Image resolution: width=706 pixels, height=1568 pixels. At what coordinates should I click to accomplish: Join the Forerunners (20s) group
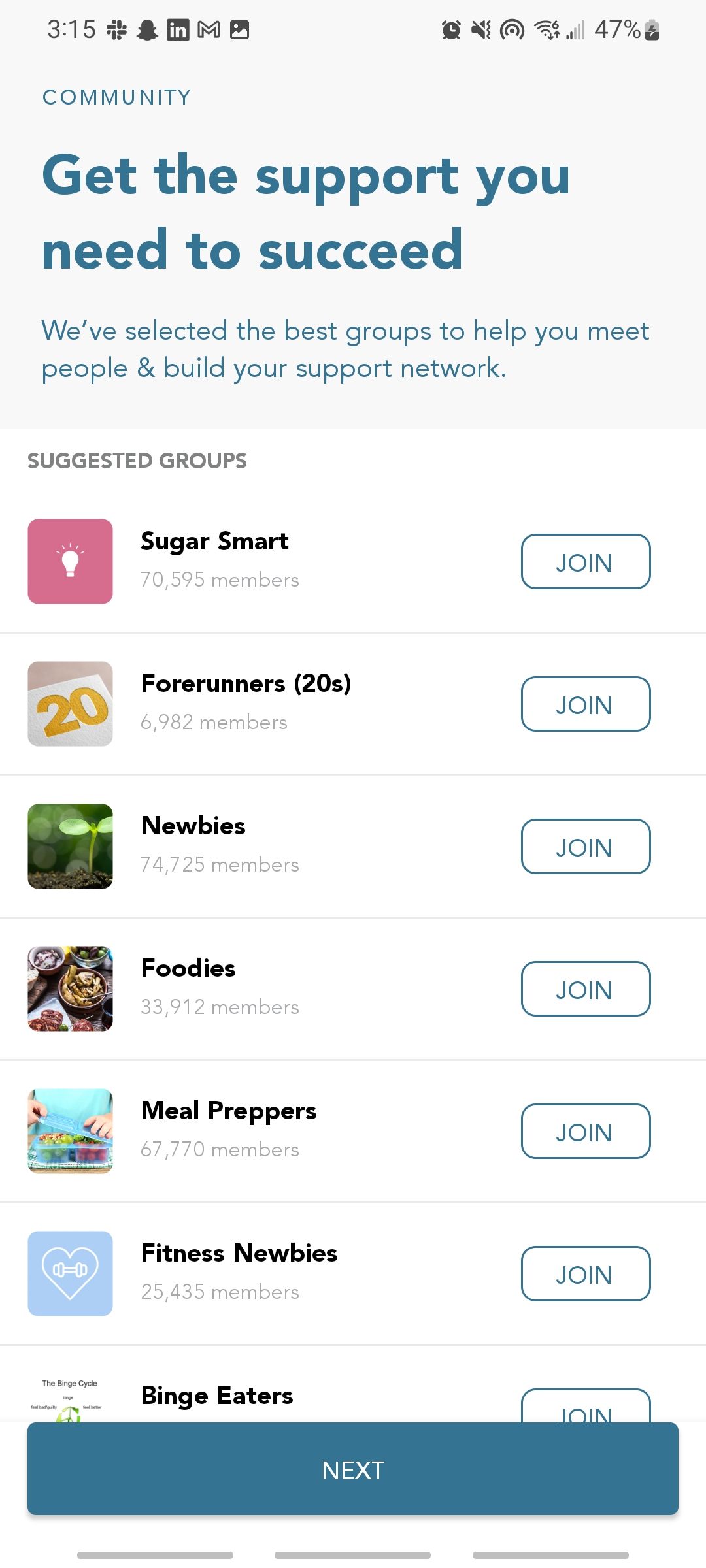585,704
